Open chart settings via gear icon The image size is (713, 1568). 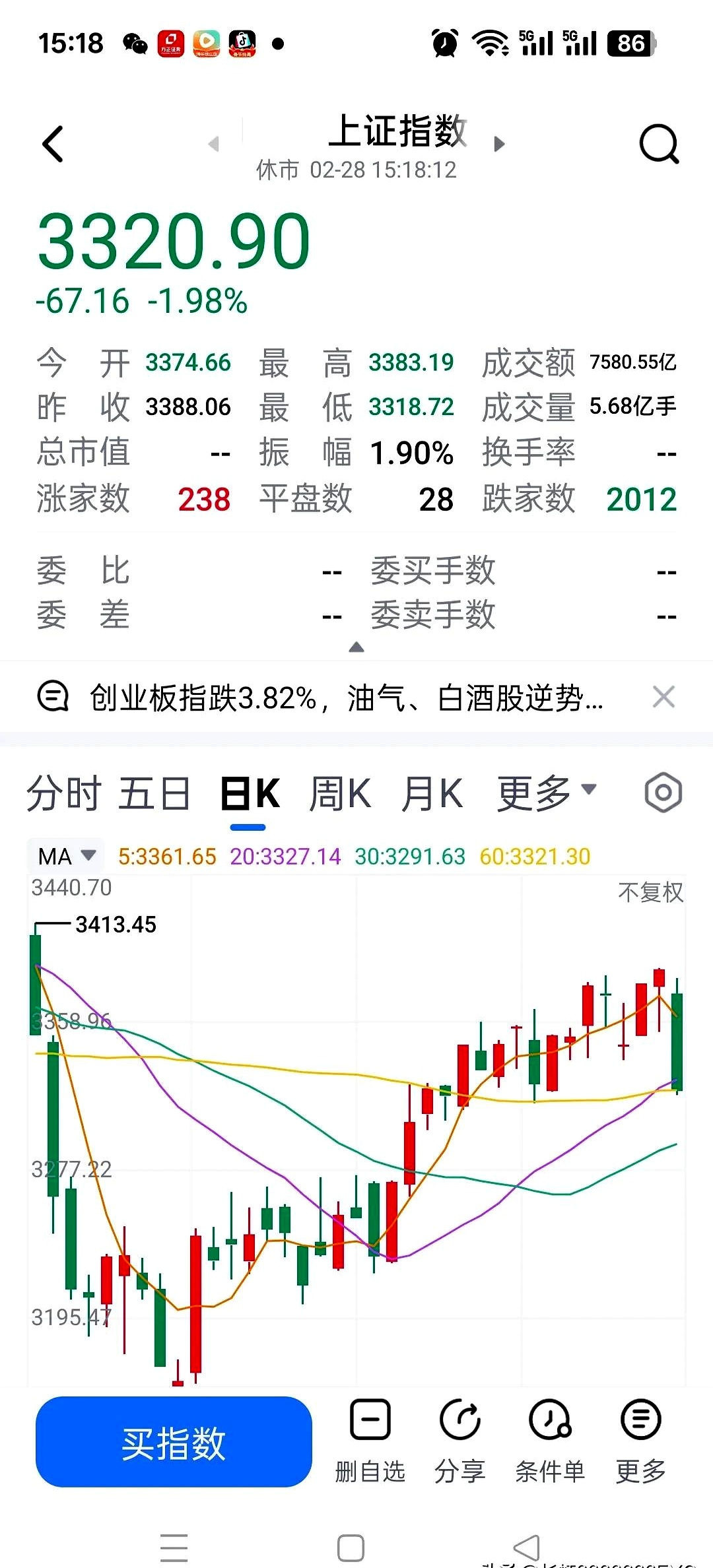663,792
